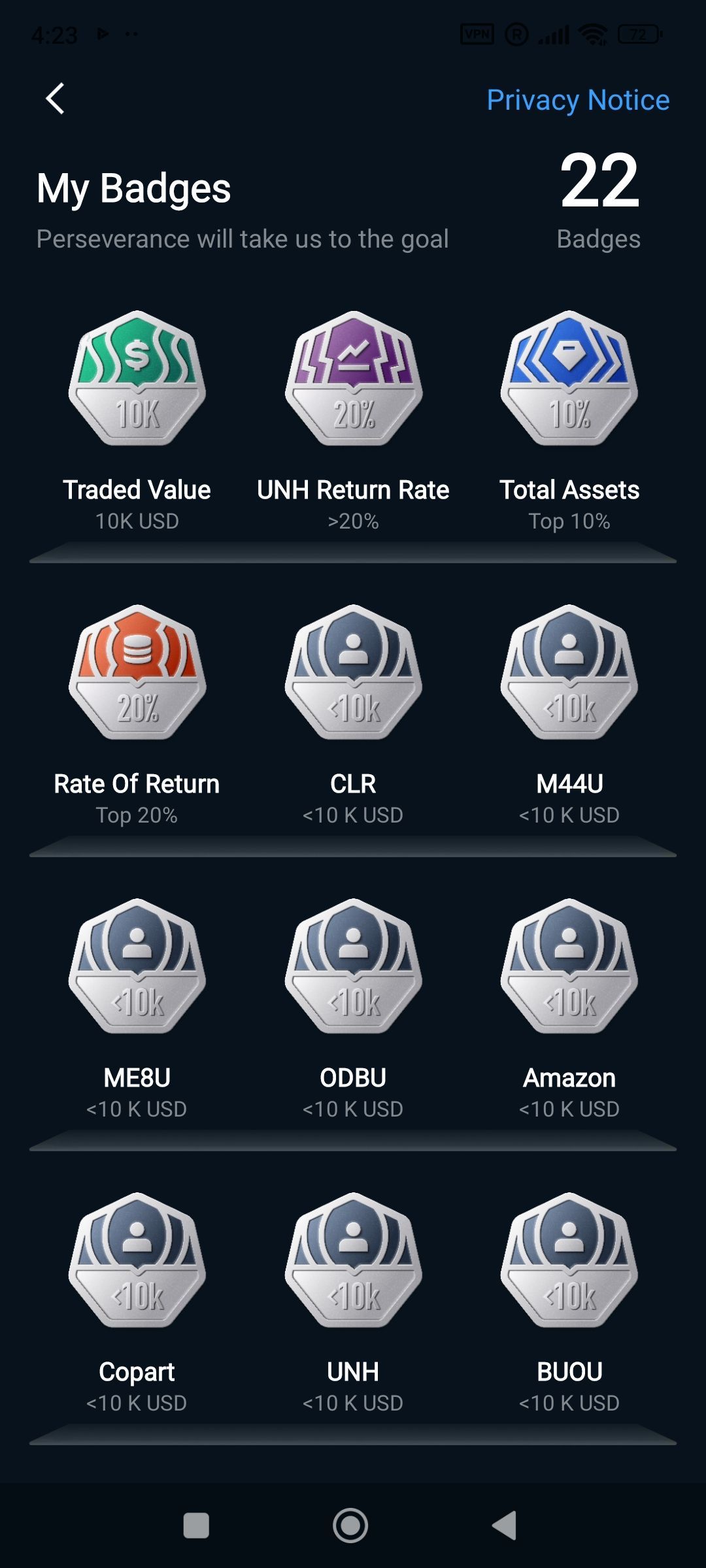Open the Privacy Notice link
The height and width of the screenshot is (1568, 706).
578,100
